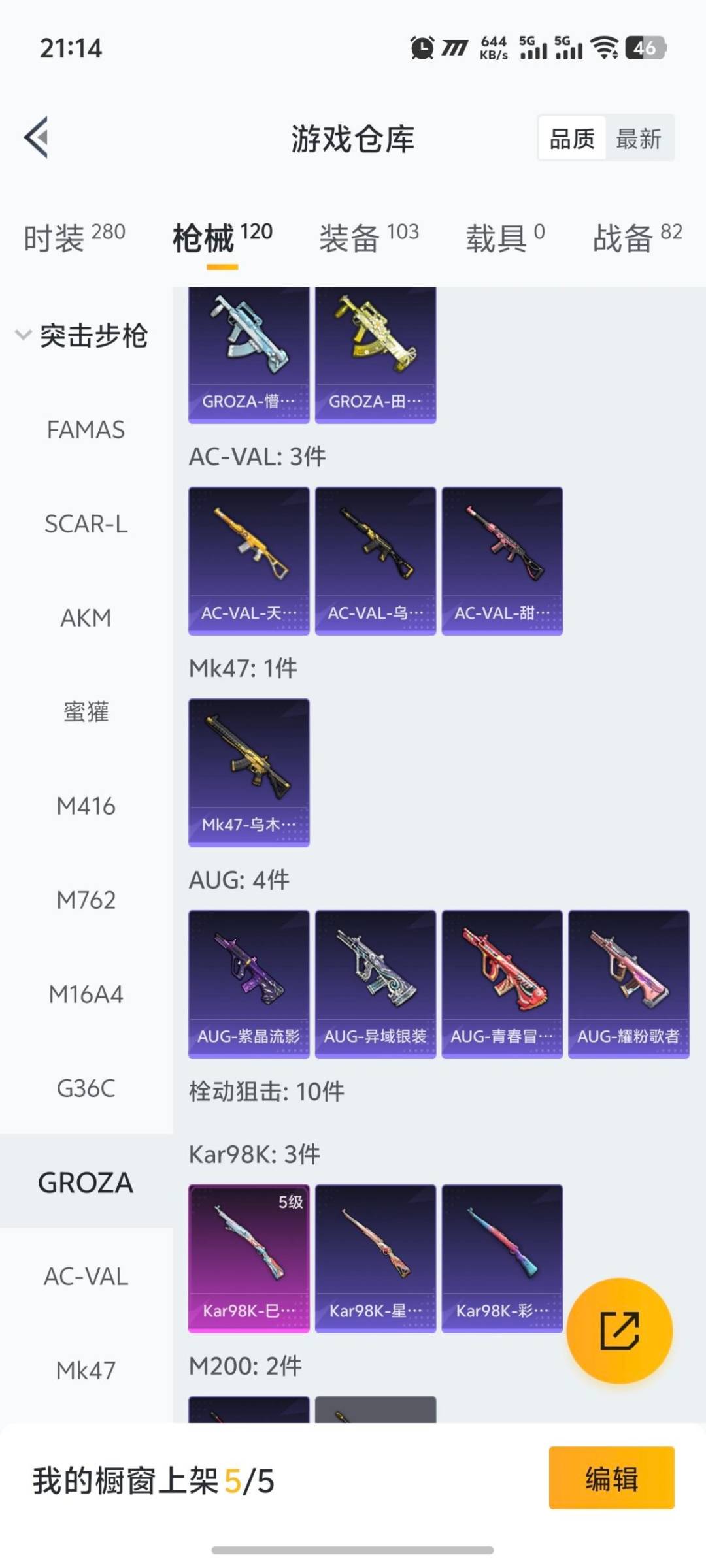Jump to AKM in the sidebar

point(86,618)
